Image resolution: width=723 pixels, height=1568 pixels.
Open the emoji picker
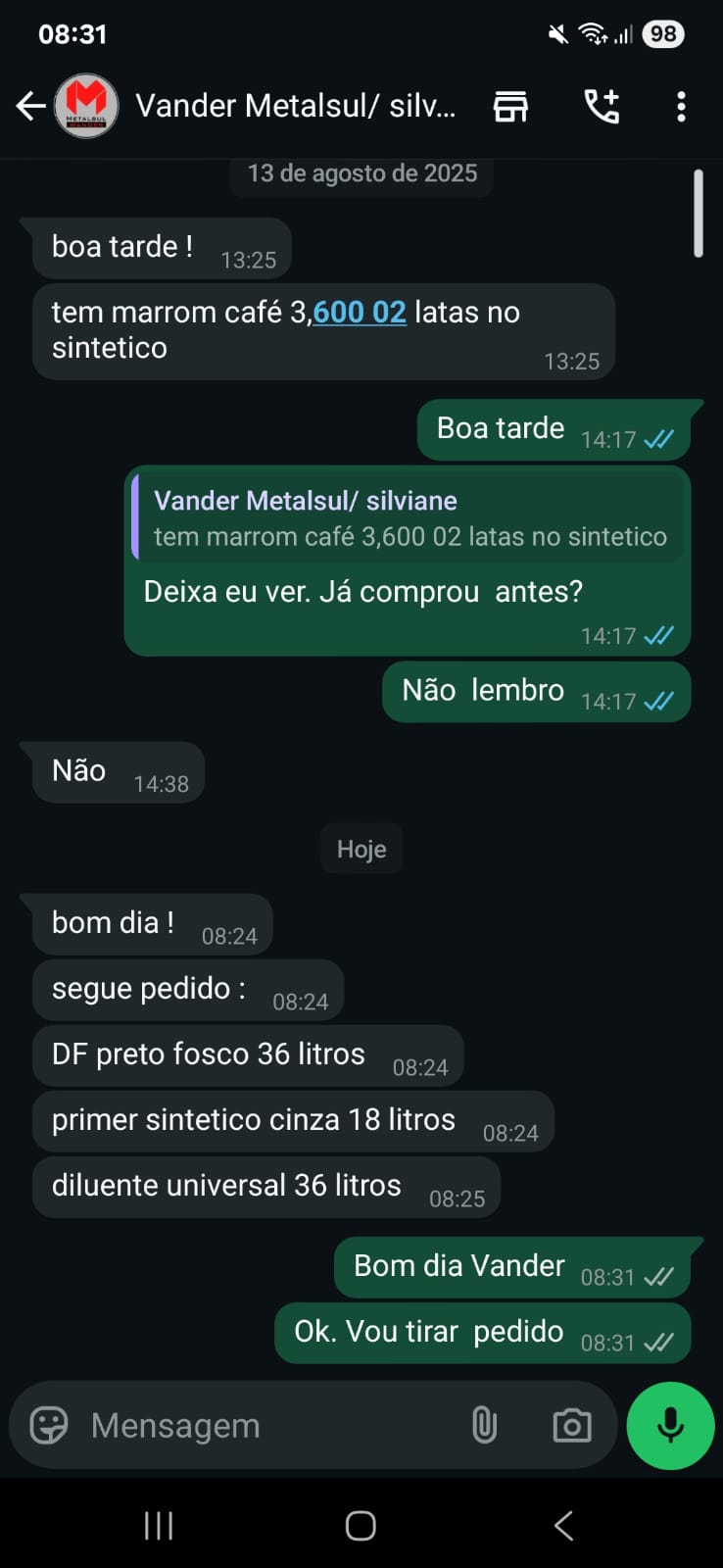point(49,1425)
